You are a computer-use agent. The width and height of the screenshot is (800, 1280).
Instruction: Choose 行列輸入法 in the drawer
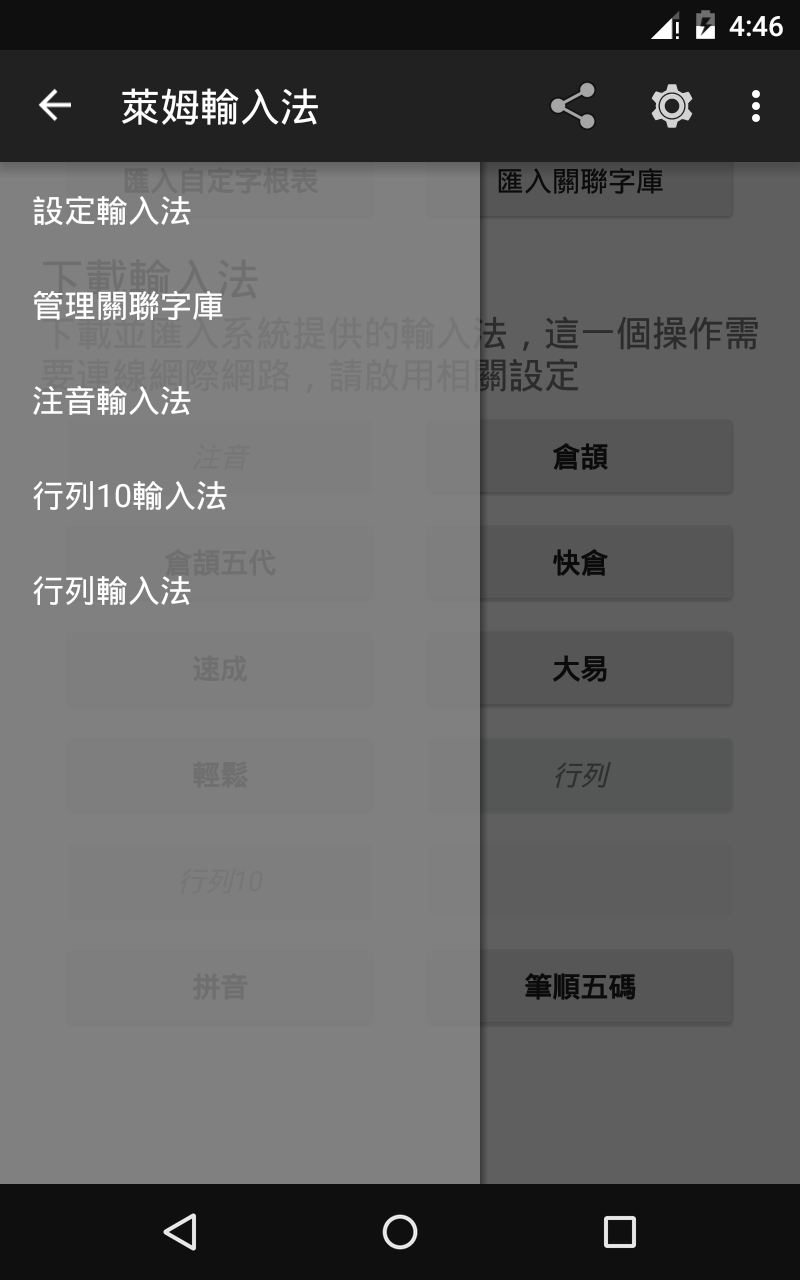pyautogui.click(x=112, y=591)
